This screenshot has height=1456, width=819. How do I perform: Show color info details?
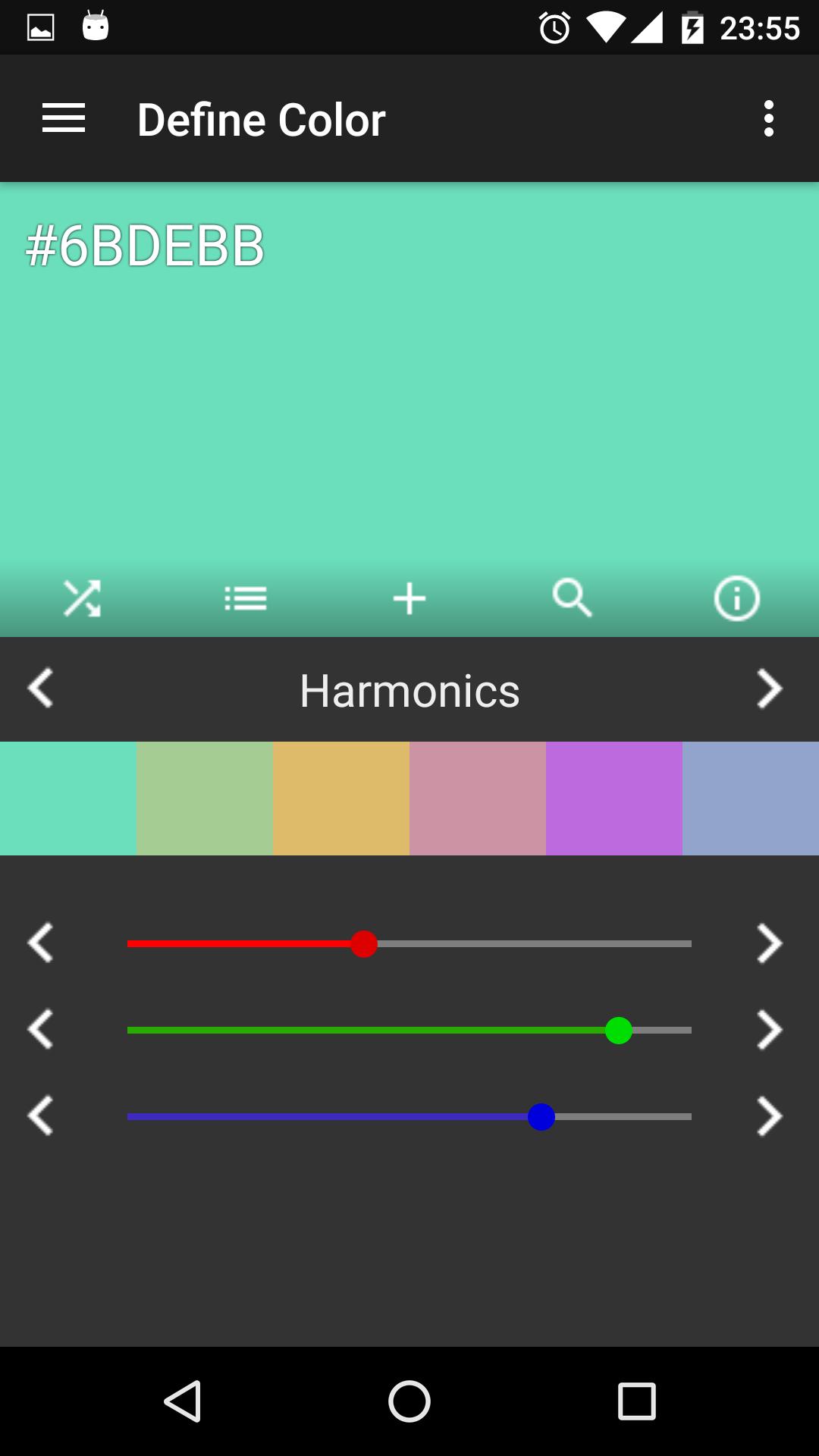736,598
